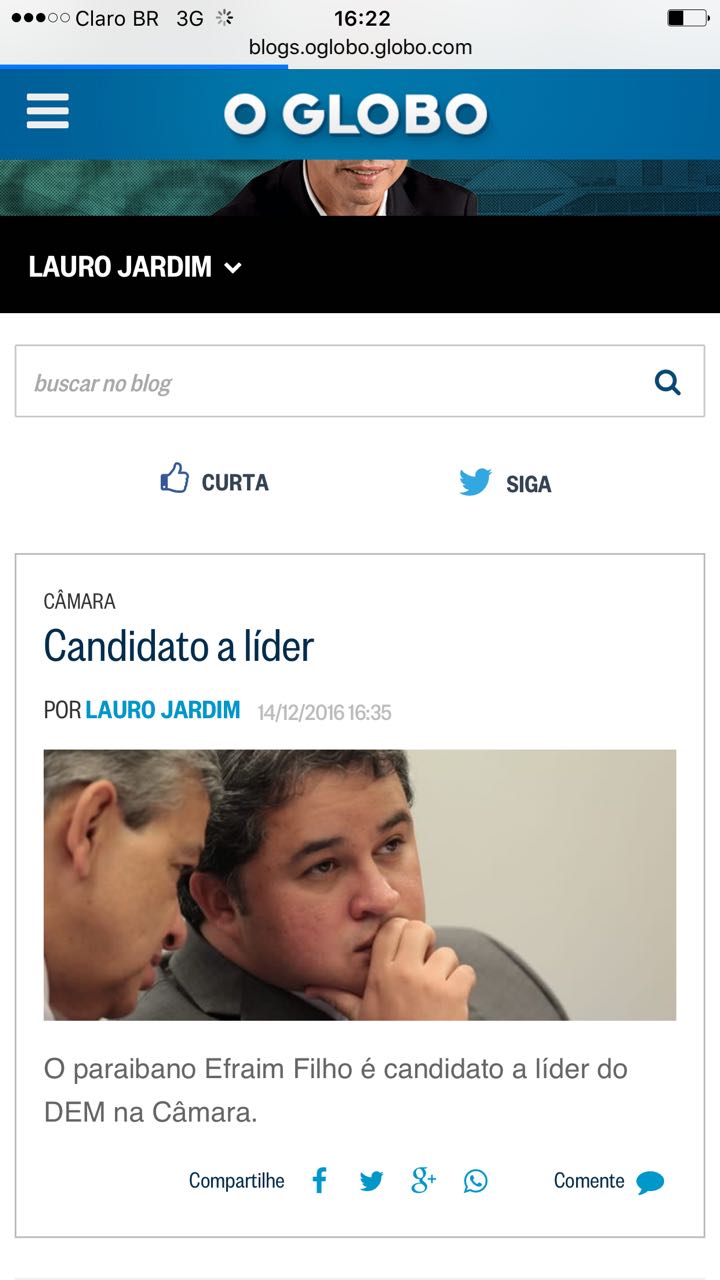Viewport: 720px width, 1280px height.
Task: Share the article on Facebook
Action: (319, 1181)
